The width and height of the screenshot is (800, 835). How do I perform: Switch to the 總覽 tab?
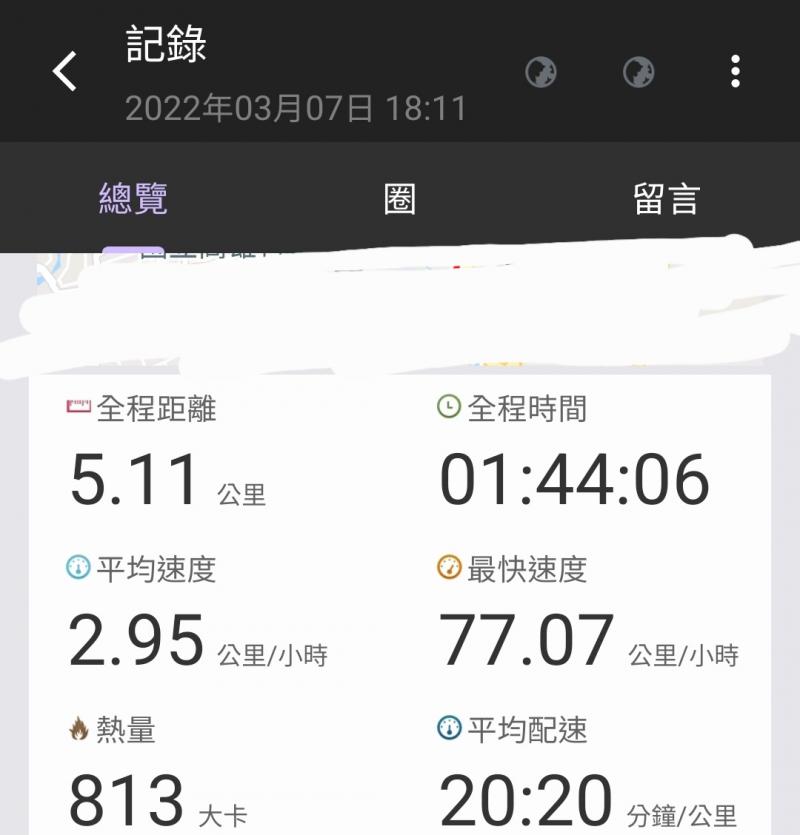point(133,199)
